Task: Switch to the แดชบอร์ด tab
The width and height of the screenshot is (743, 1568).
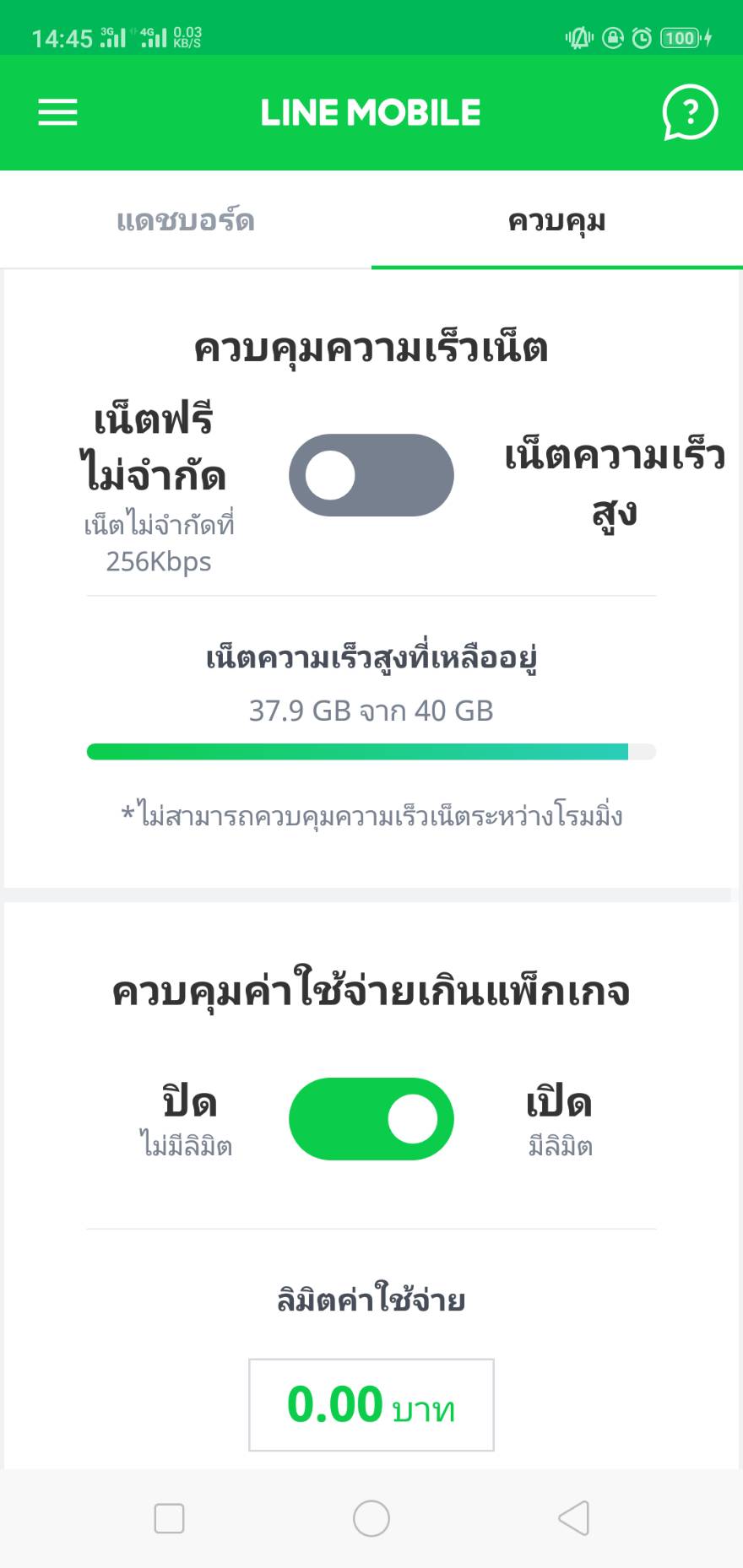Action: click(x=186, y=220)
